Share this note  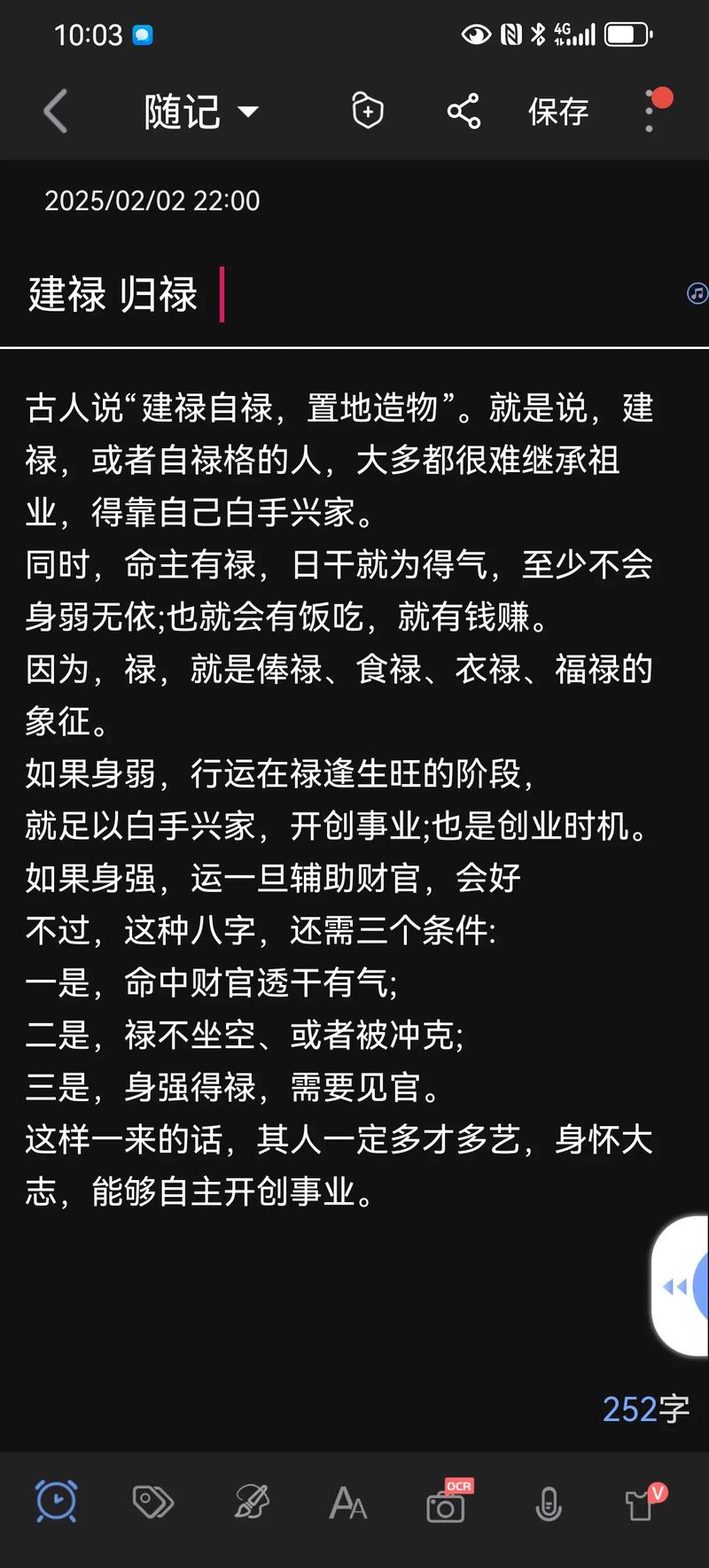pyautogui.click(x=464, y=112)
